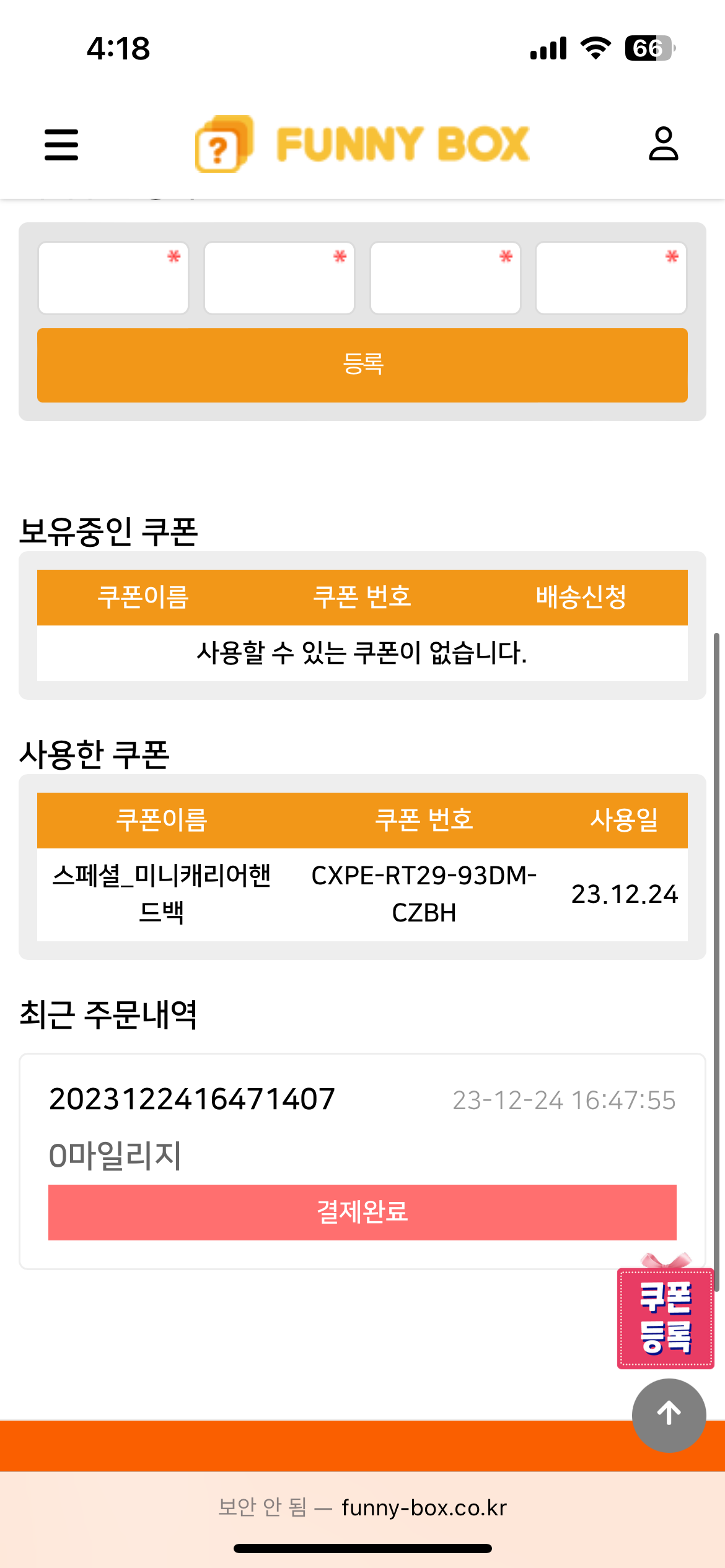Focus the second coupon code field
Image resolution: width=725 pixels, height=1568 pixels.
coord(279,278)
